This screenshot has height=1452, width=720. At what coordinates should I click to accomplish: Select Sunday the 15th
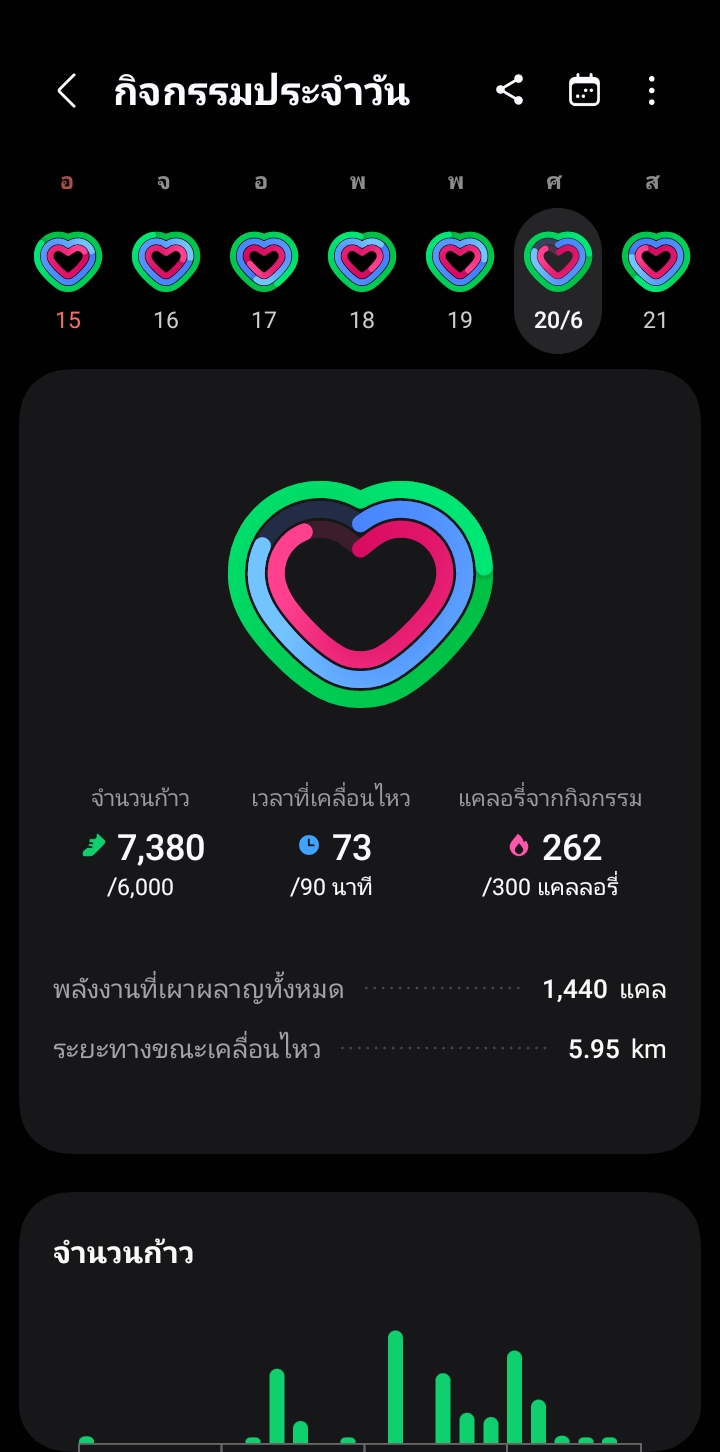pos(68,264)
